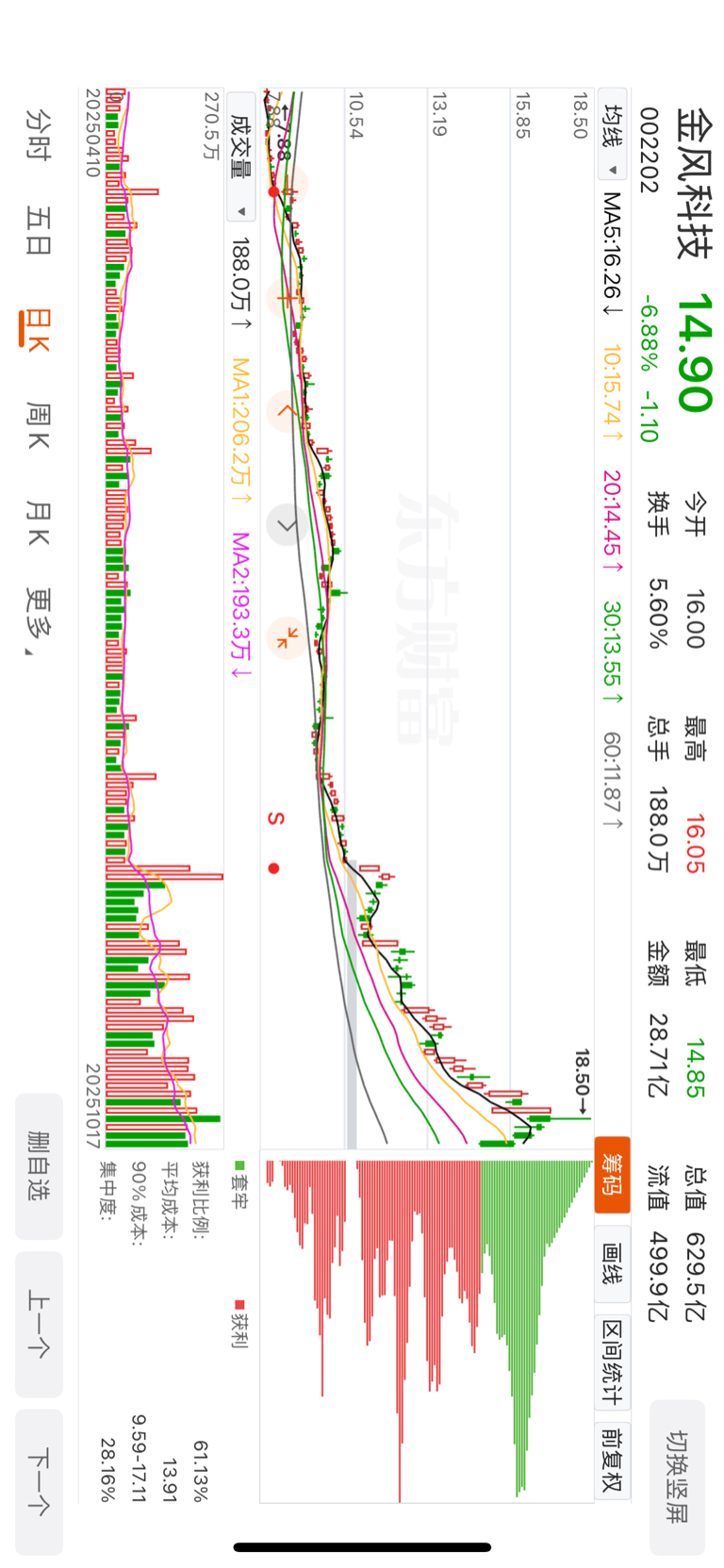724x1568 pixels.
Task: Switch to the 五日 chart tab
Action: 38,231
